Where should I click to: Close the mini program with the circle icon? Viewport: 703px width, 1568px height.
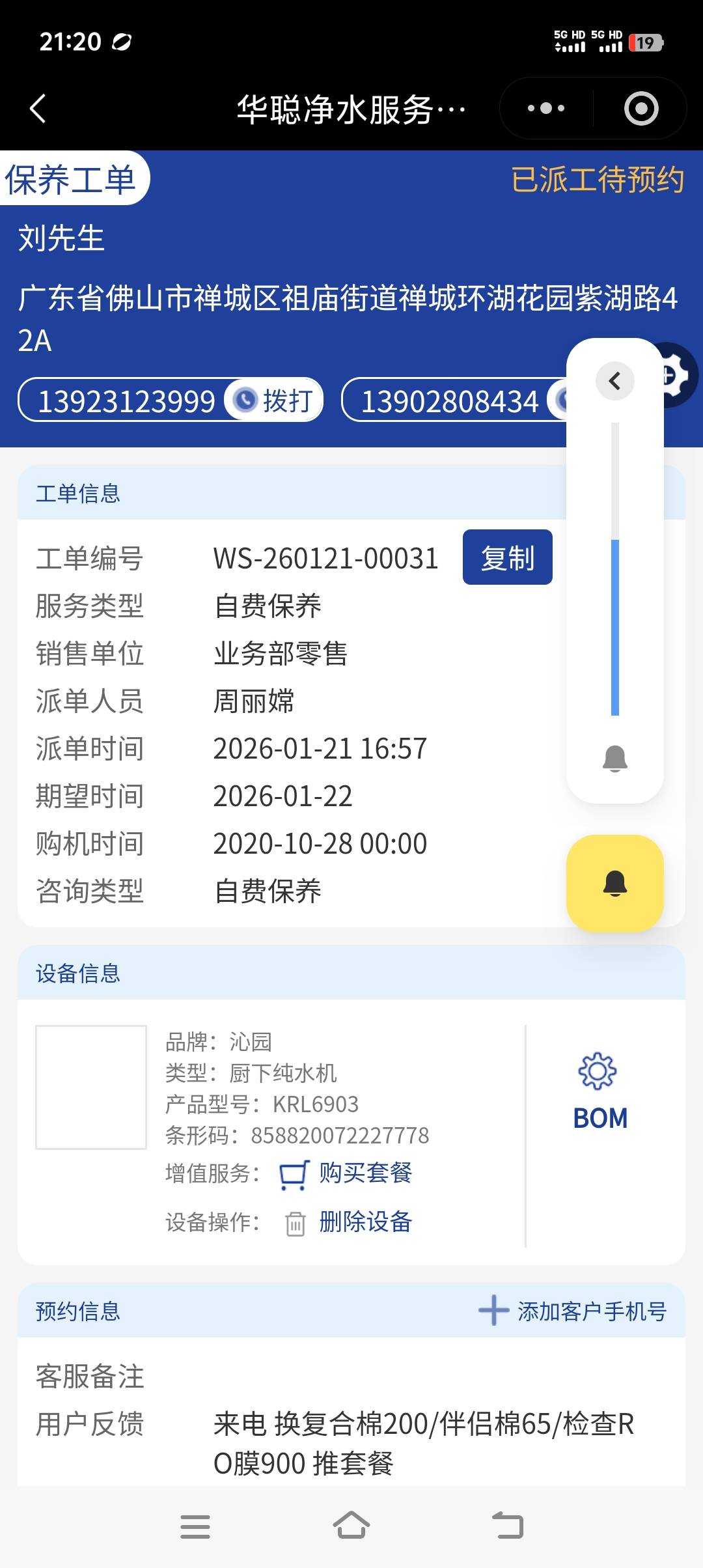[641, 108]
